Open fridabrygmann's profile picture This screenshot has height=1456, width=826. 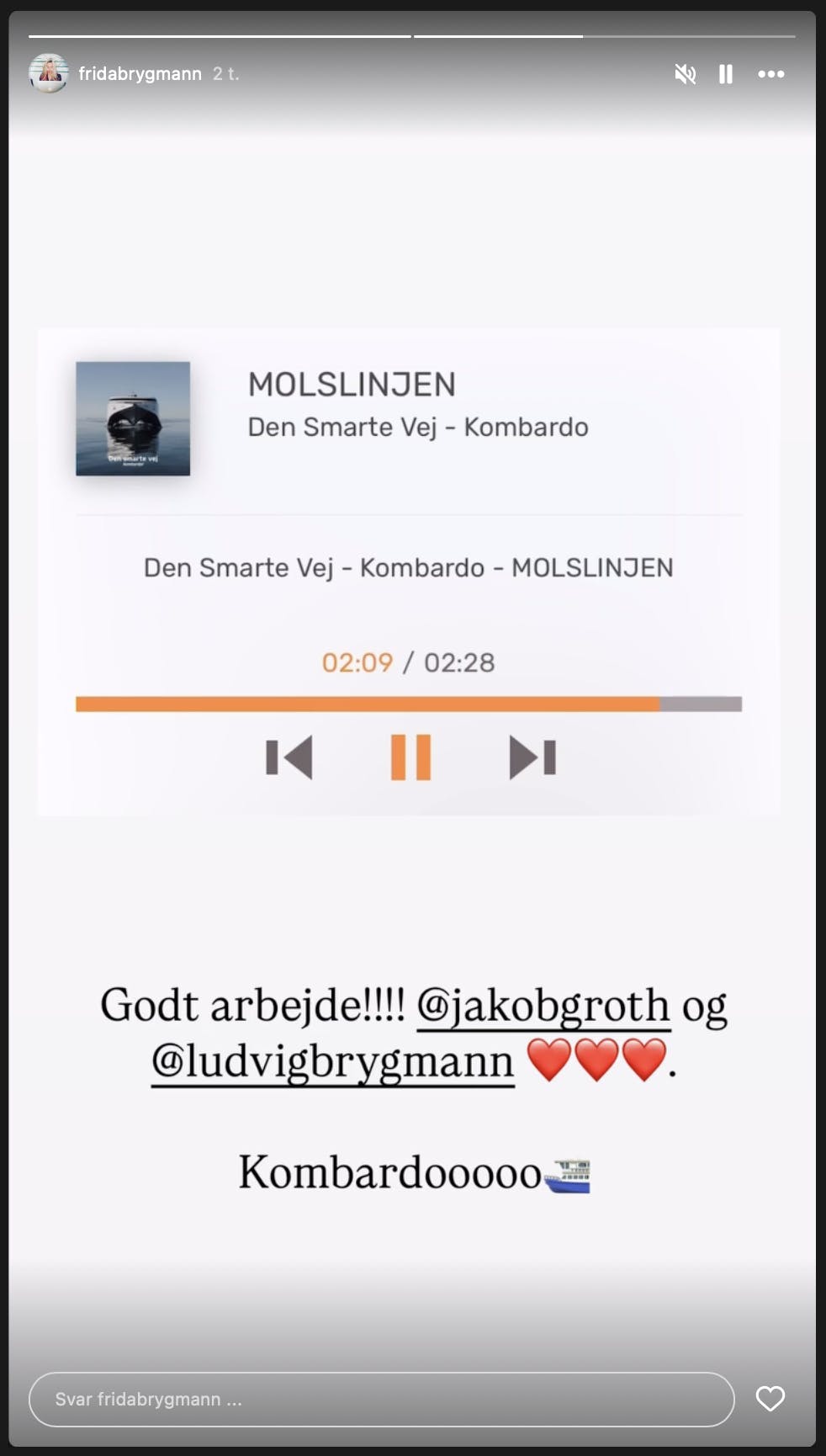pos(49,74)
